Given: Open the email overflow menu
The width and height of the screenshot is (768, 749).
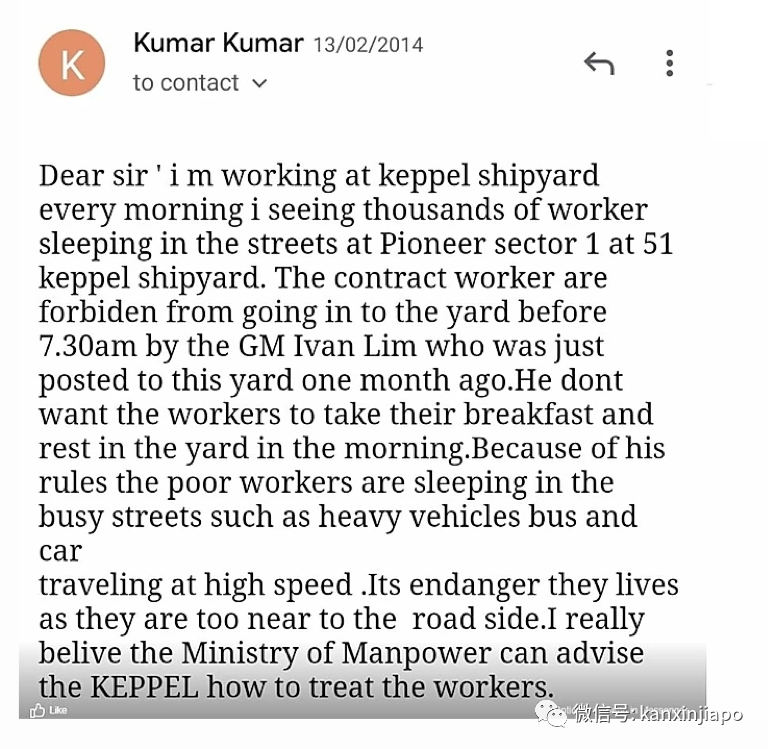Looking at the screenshot, I should coord(669,63).
